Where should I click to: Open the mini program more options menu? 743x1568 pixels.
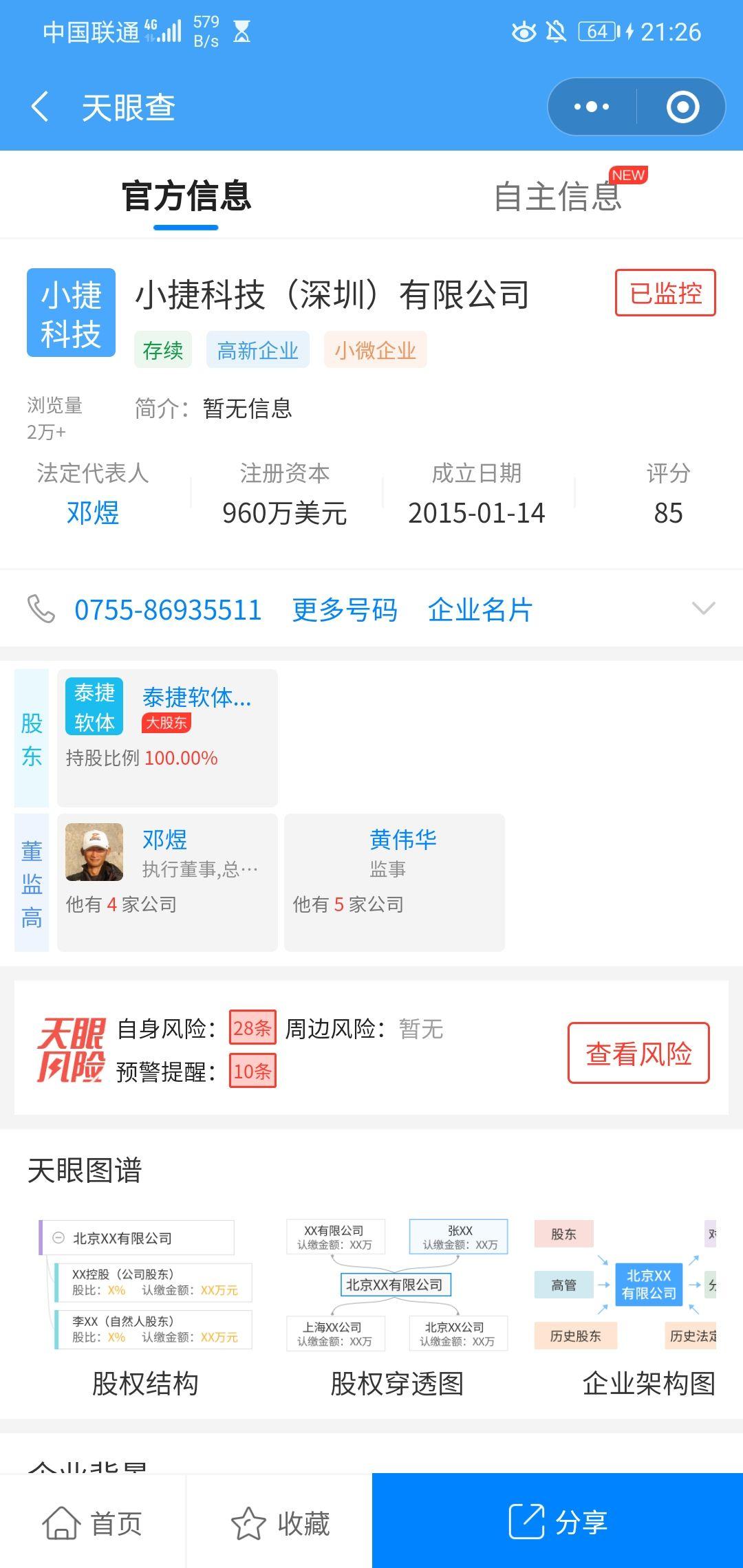click(592, 107)
